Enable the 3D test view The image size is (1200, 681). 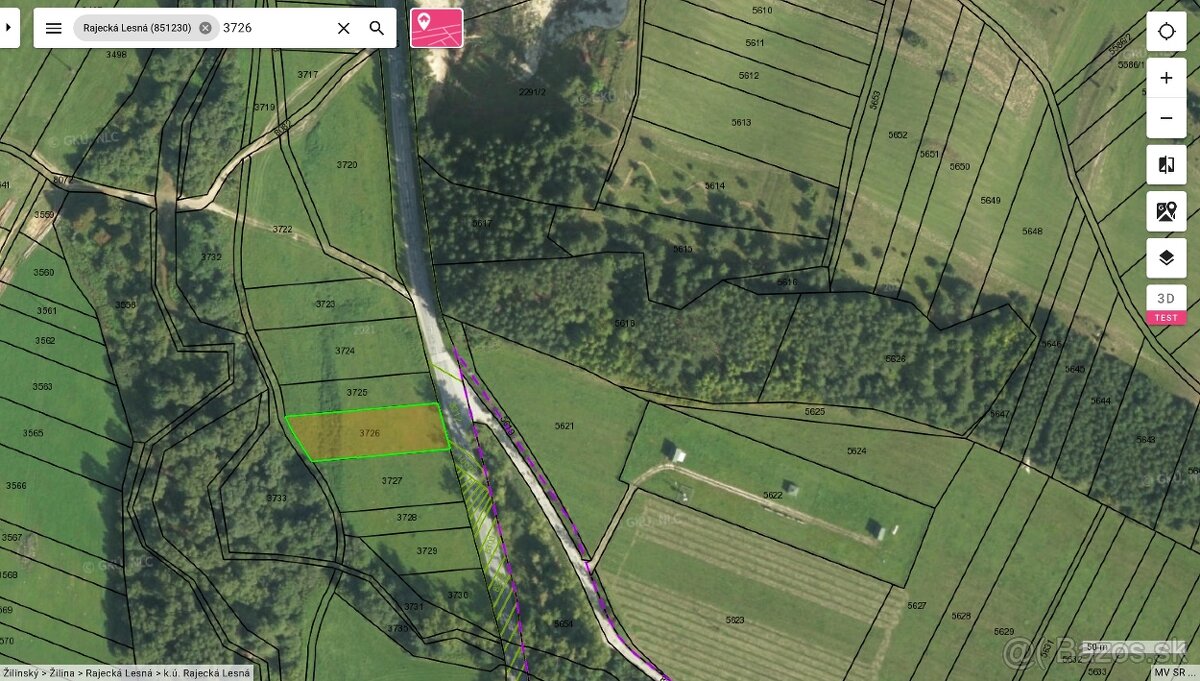pos(1166,304)
